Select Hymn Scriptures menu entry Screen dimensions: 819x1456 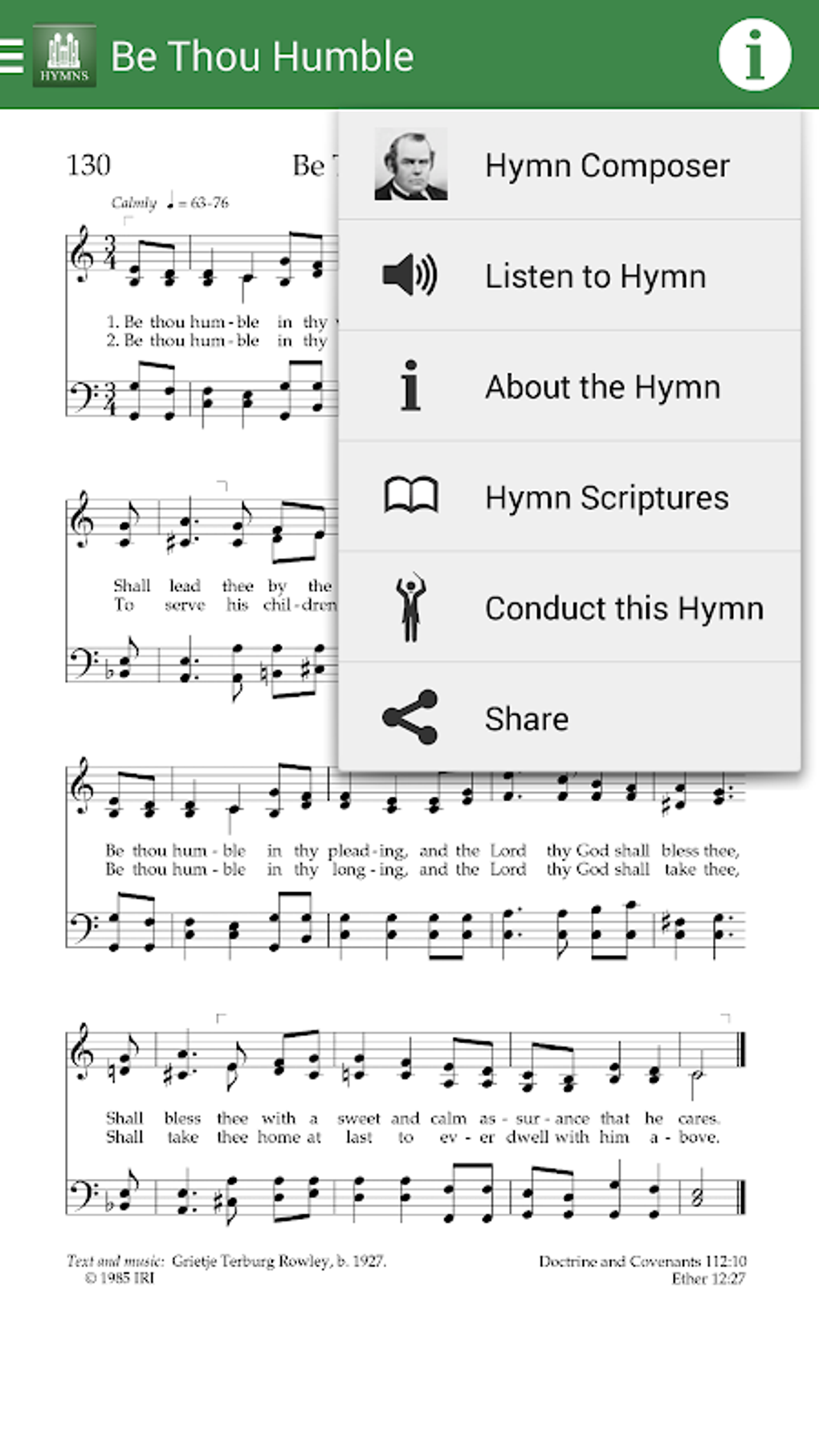click(x=606, y=496)
